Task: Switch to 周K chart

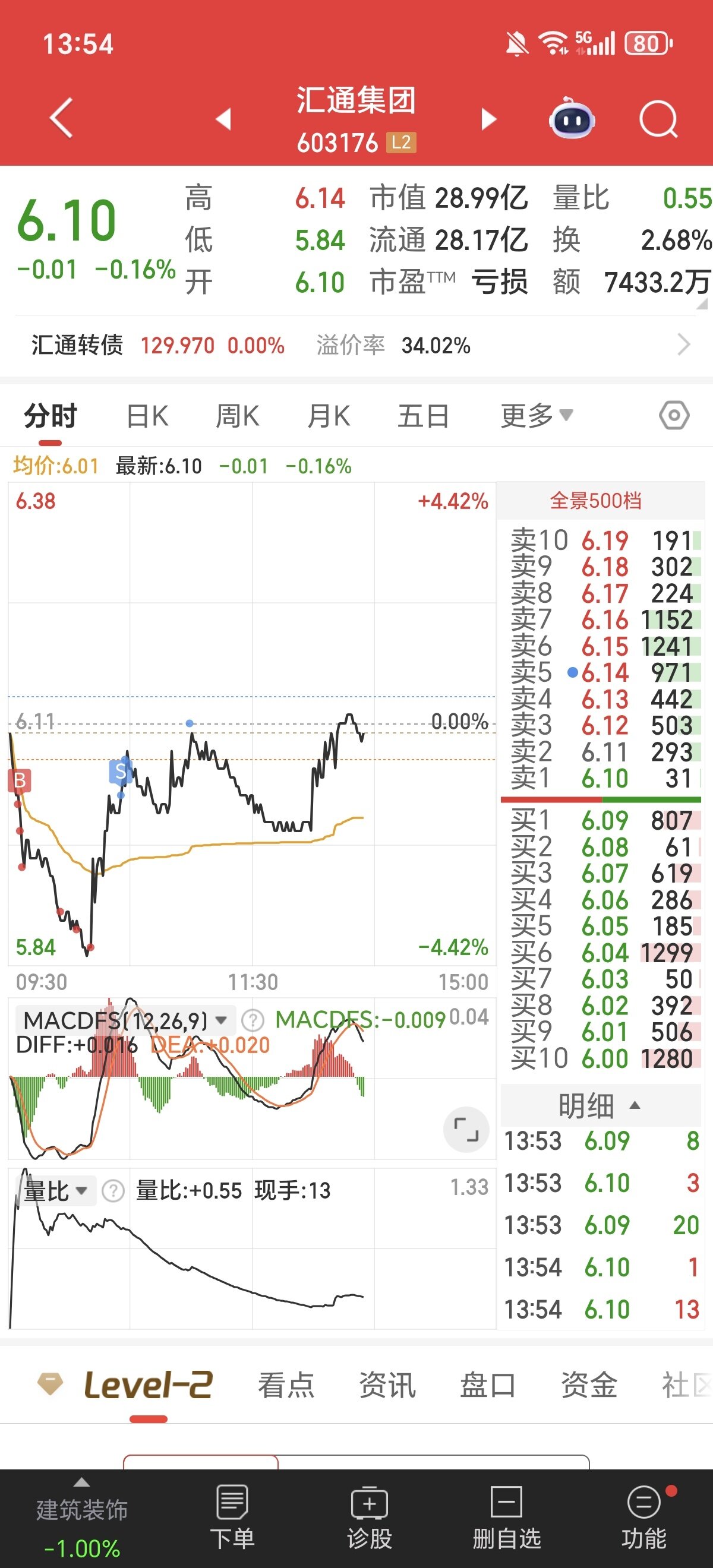Action: pos(238,417)
